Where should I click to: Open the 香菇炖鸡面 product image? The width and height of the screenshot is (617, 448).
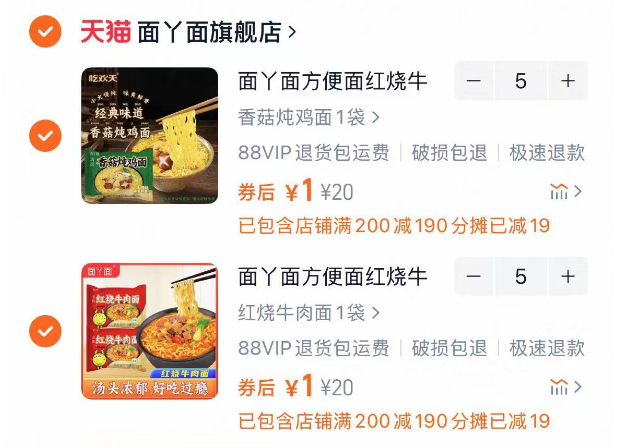click(x=149, y=135)
